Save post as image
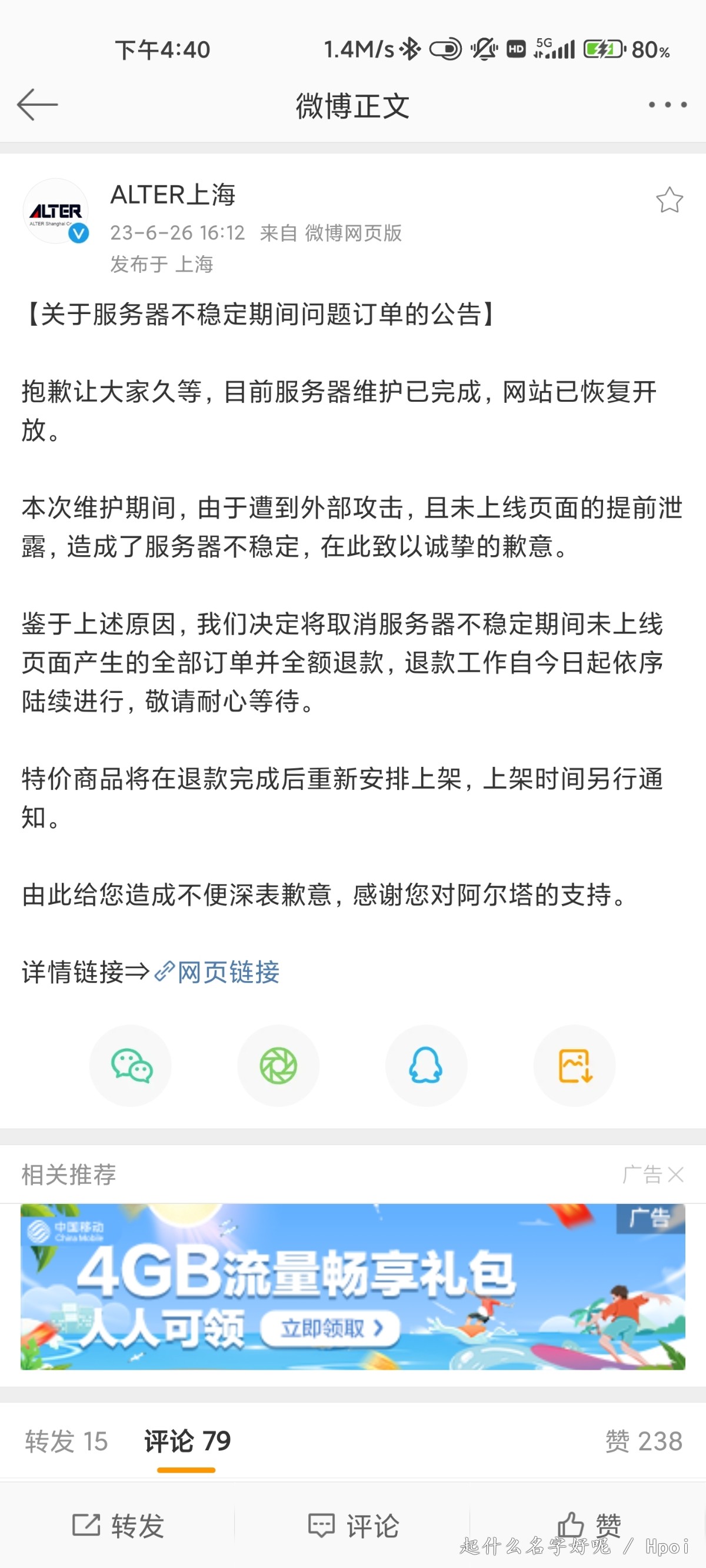 574,1065
